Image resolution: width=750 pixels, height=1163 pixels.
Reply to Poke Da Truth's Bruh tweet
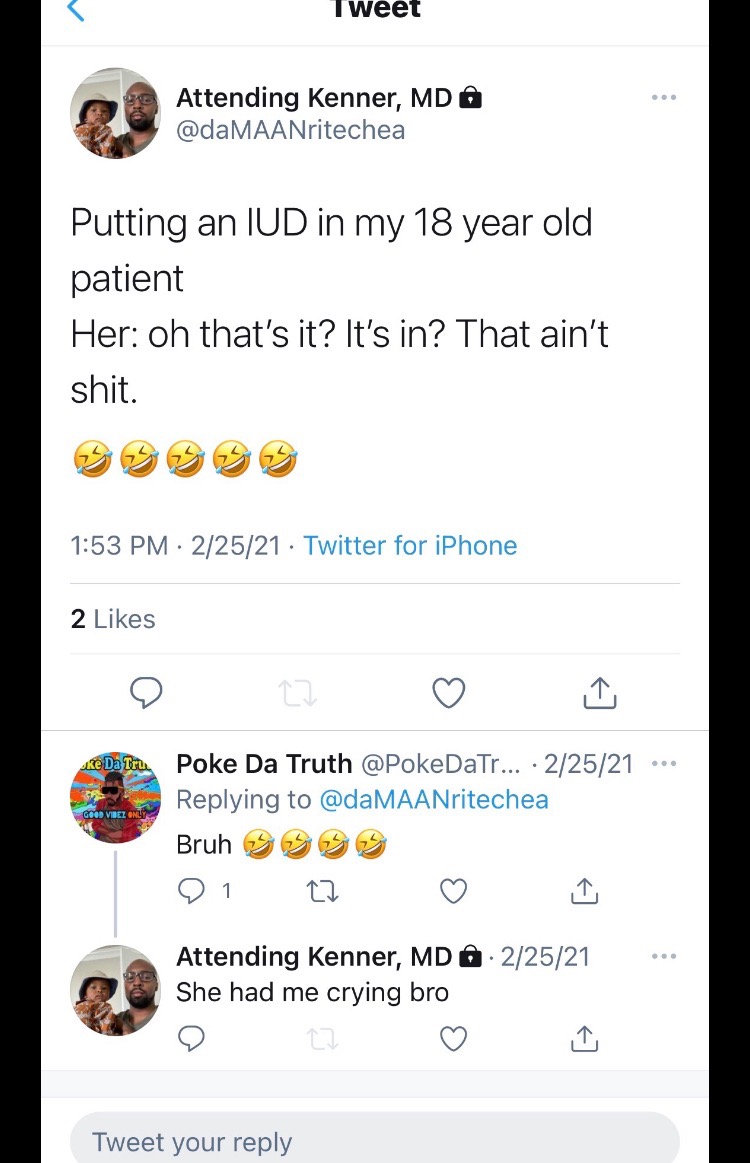click(x=191, y=890)
